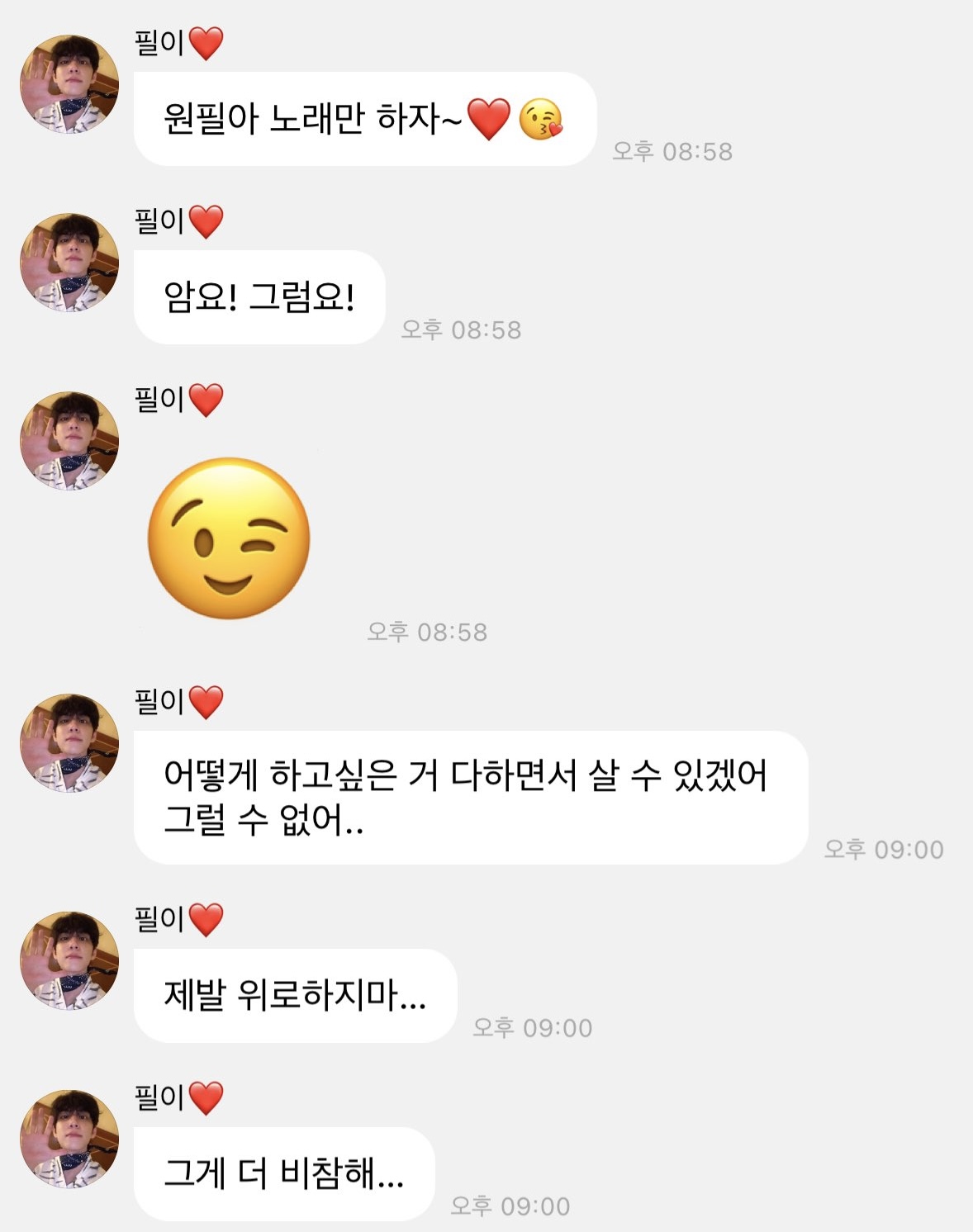973x1232 pixels.
Task: Select avatar next to "제발 위로하지마..."
Action: click(69, 961)
